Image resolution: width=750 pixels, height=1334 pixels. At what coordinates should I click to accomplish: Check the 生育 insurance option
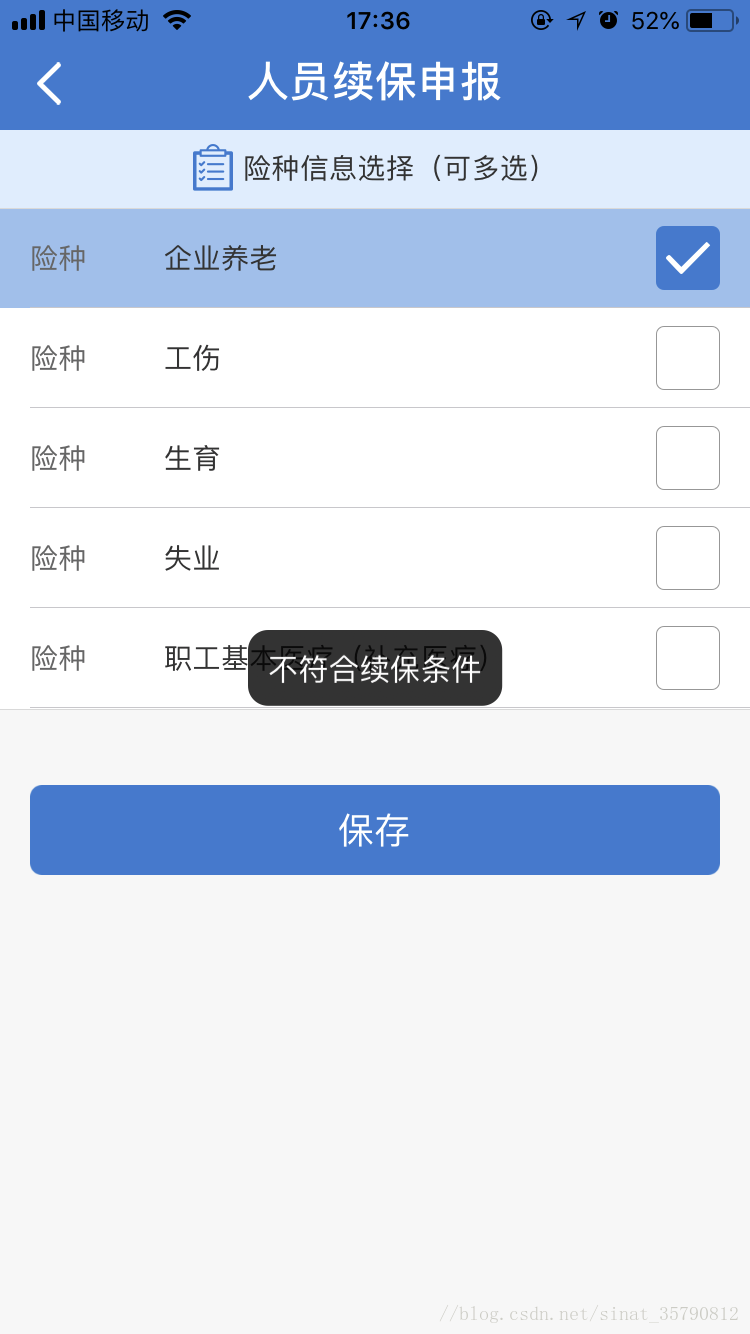(x=687, y=458)
